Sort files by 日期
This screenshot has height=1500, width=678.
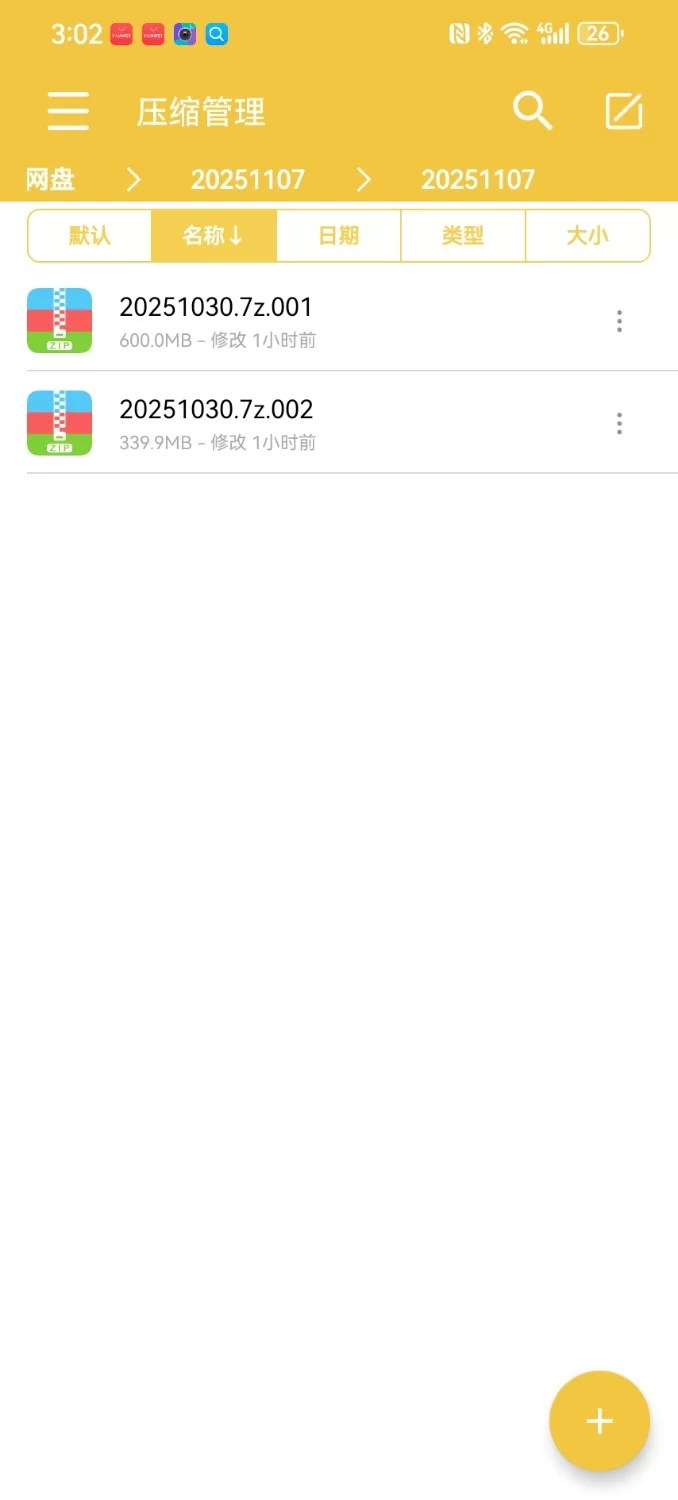coord(338,236)
